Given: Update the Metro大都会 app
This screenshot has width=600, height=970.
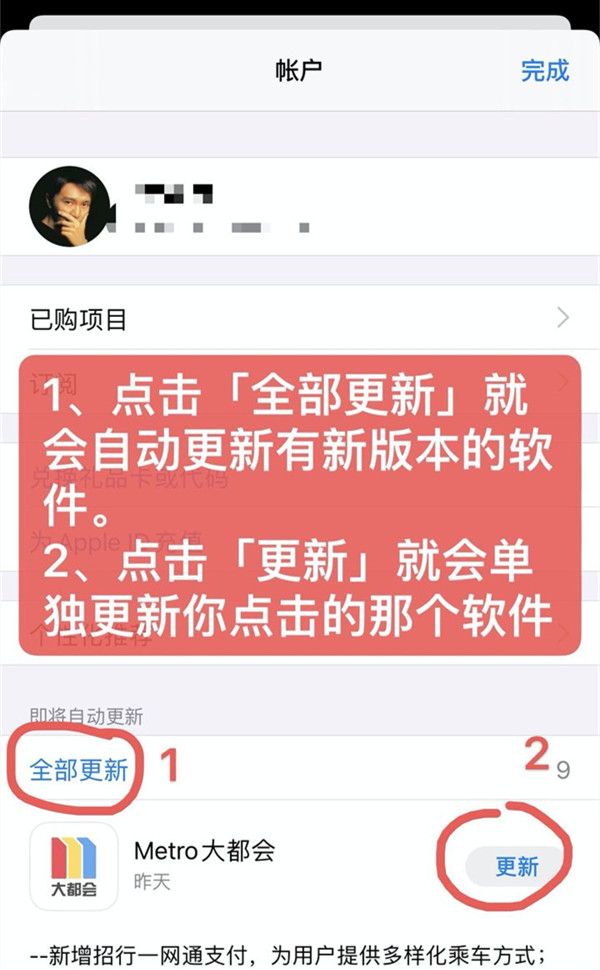Looking at the screenshot, I should click(516, 866).
